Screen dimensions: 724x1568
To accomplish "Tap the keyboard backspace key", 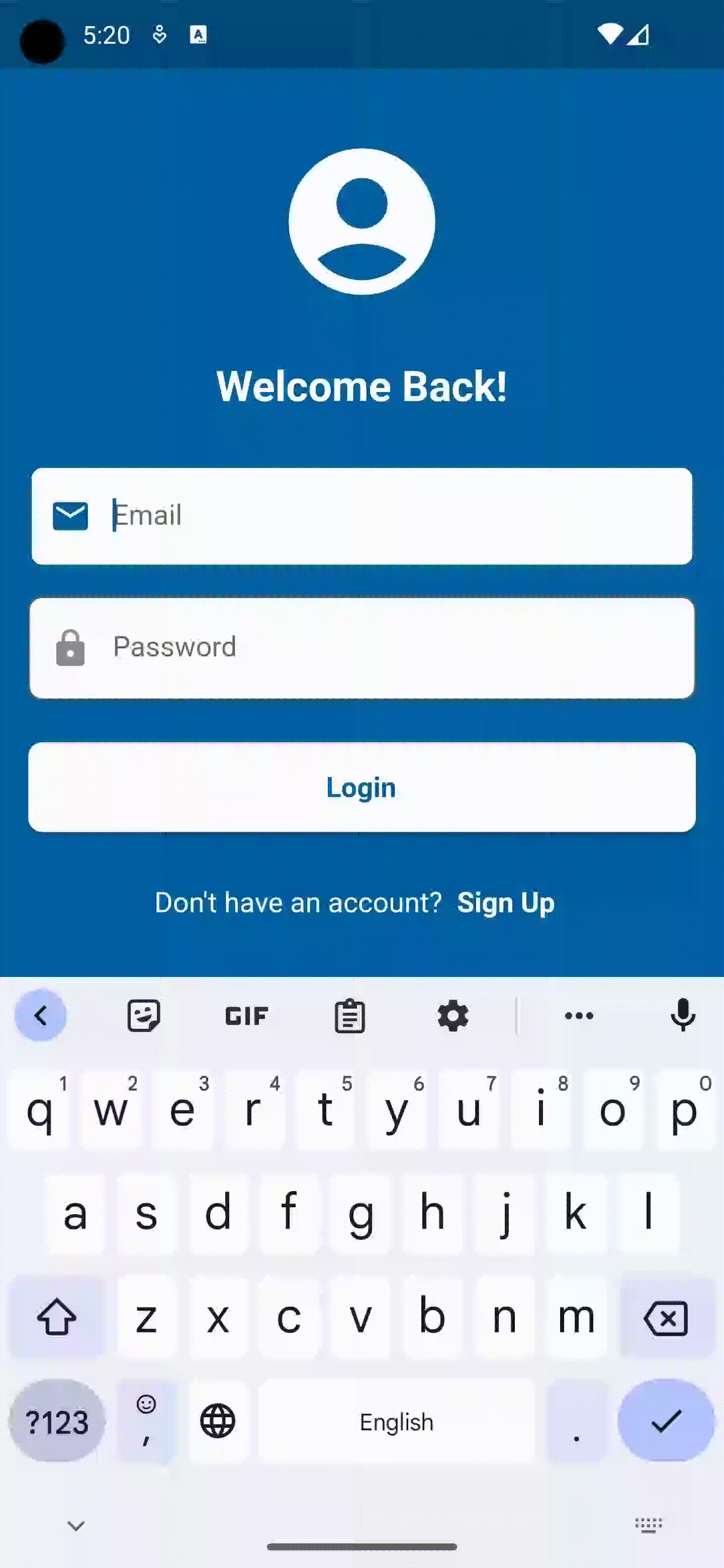I will [x=666, y=1318].
